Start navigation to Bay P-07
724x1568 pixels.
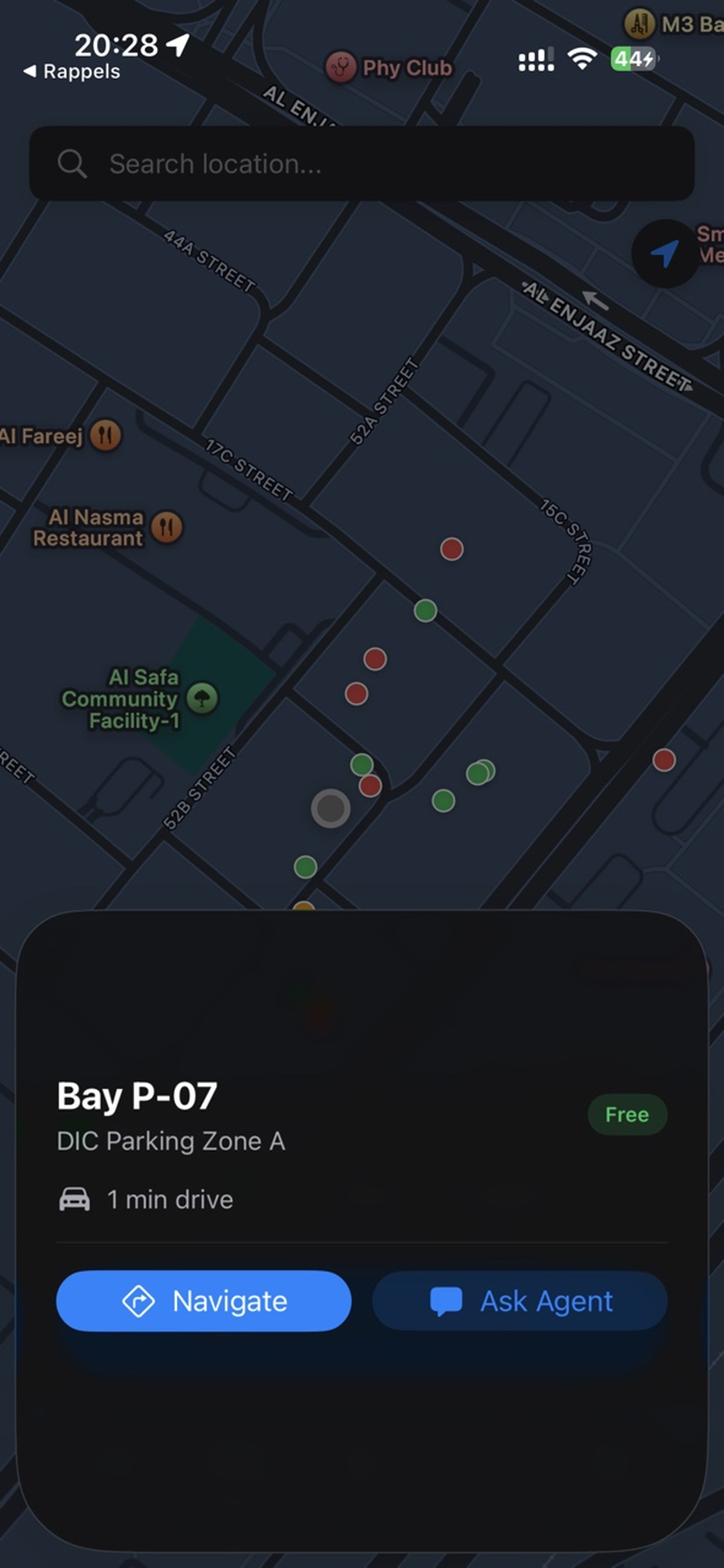[204, 1301]
